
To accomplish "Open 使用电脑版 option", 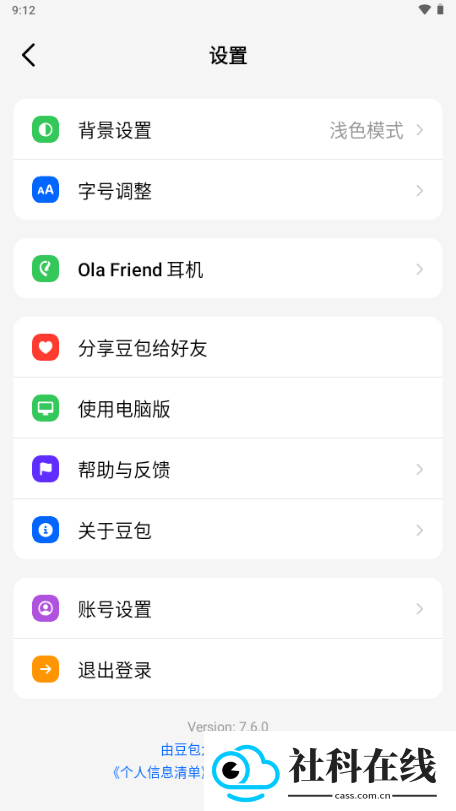I will pos(228,408).
